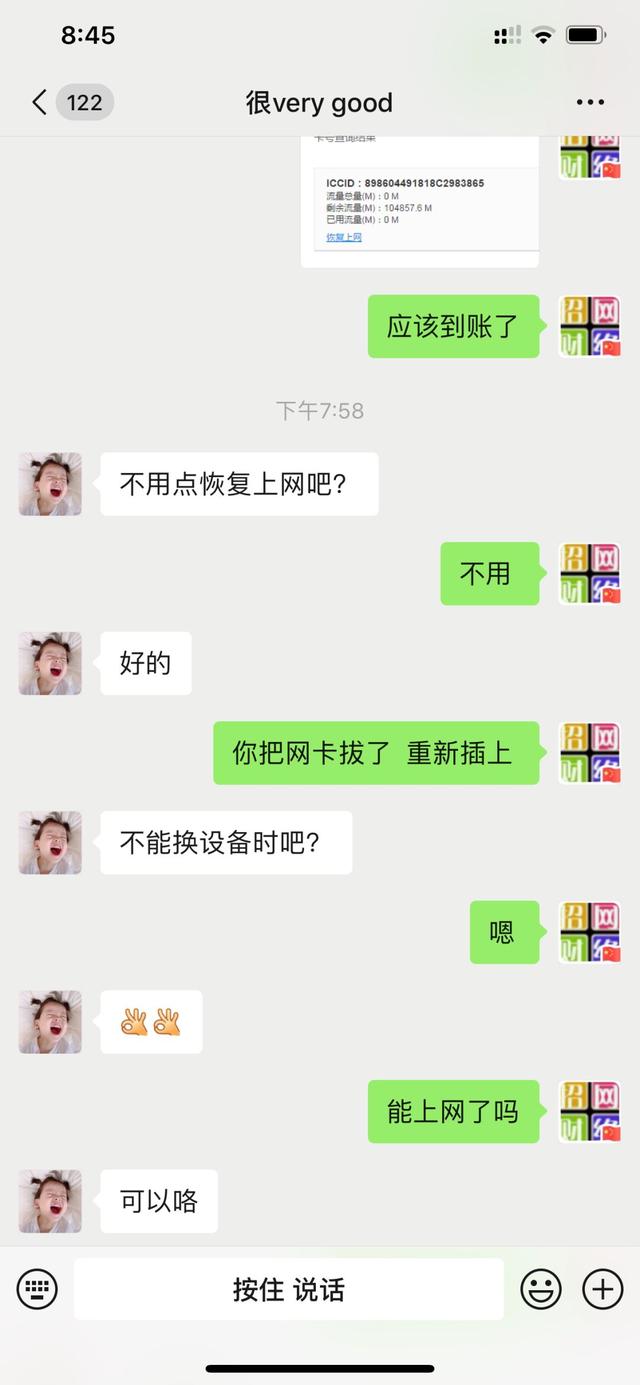The width and height of the screenshot is (640, 1385).
Task: Tap the 按住 说话 voice button
Action: click(289, 1289)
